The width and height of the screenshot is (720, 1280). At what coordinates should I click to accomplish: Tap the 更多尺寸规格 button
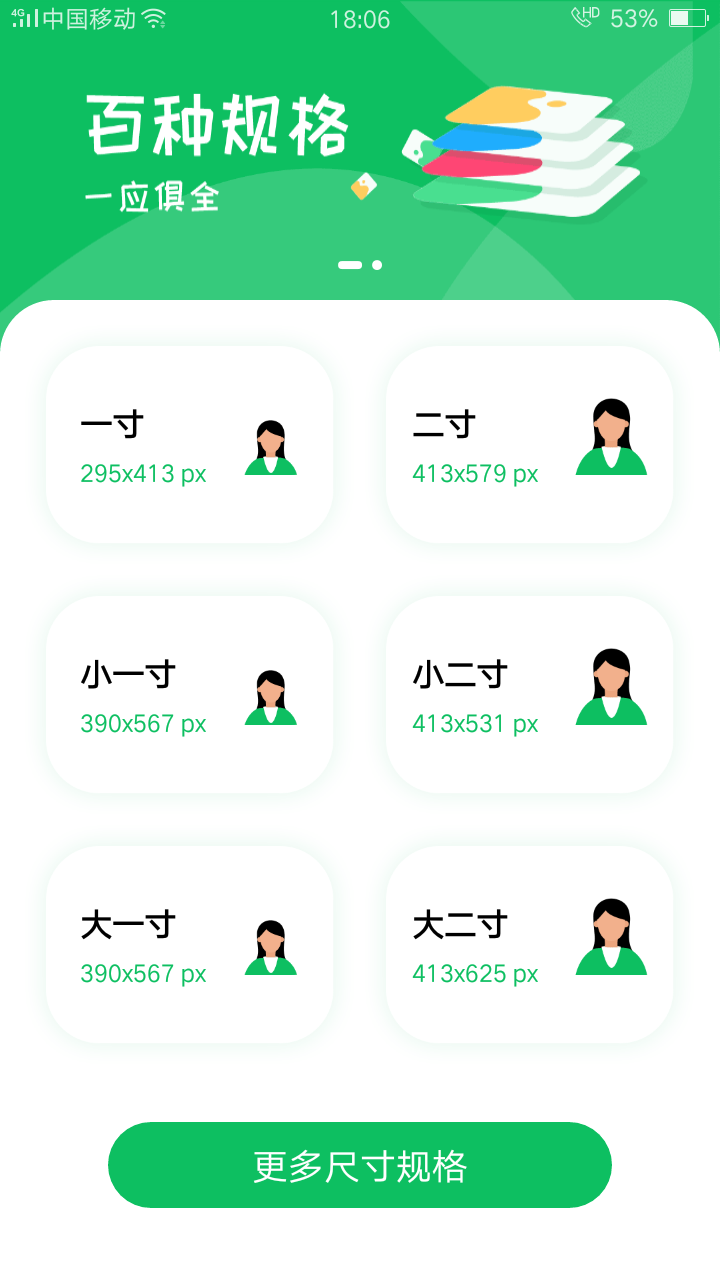tap(360, 1165)
